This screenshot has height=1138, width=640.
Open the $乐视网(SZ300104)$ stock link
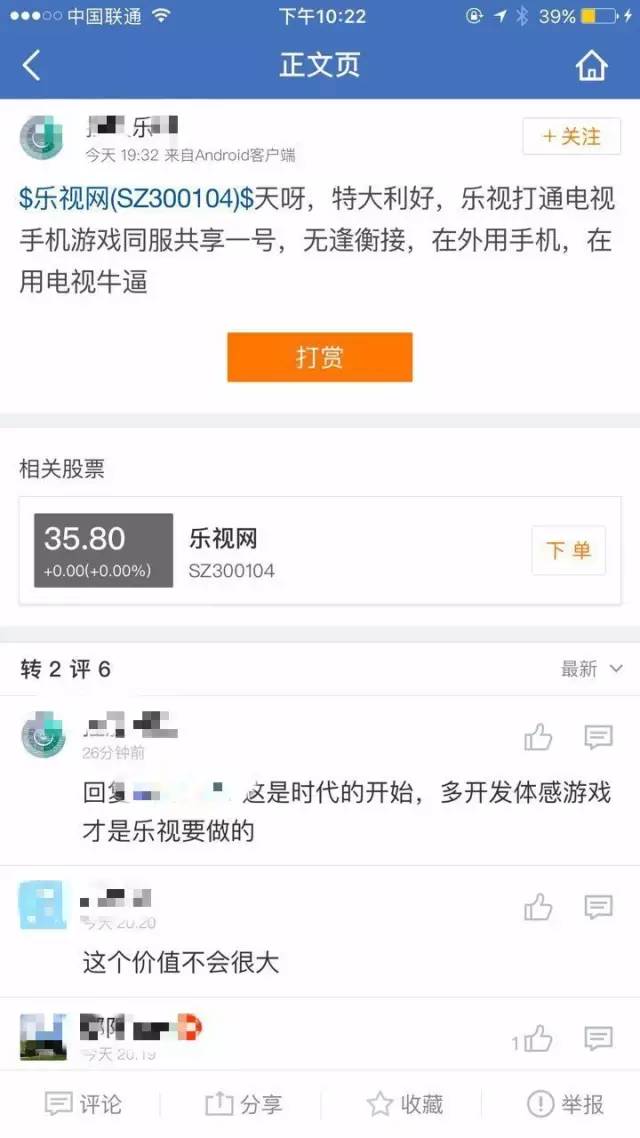[136, 199]
